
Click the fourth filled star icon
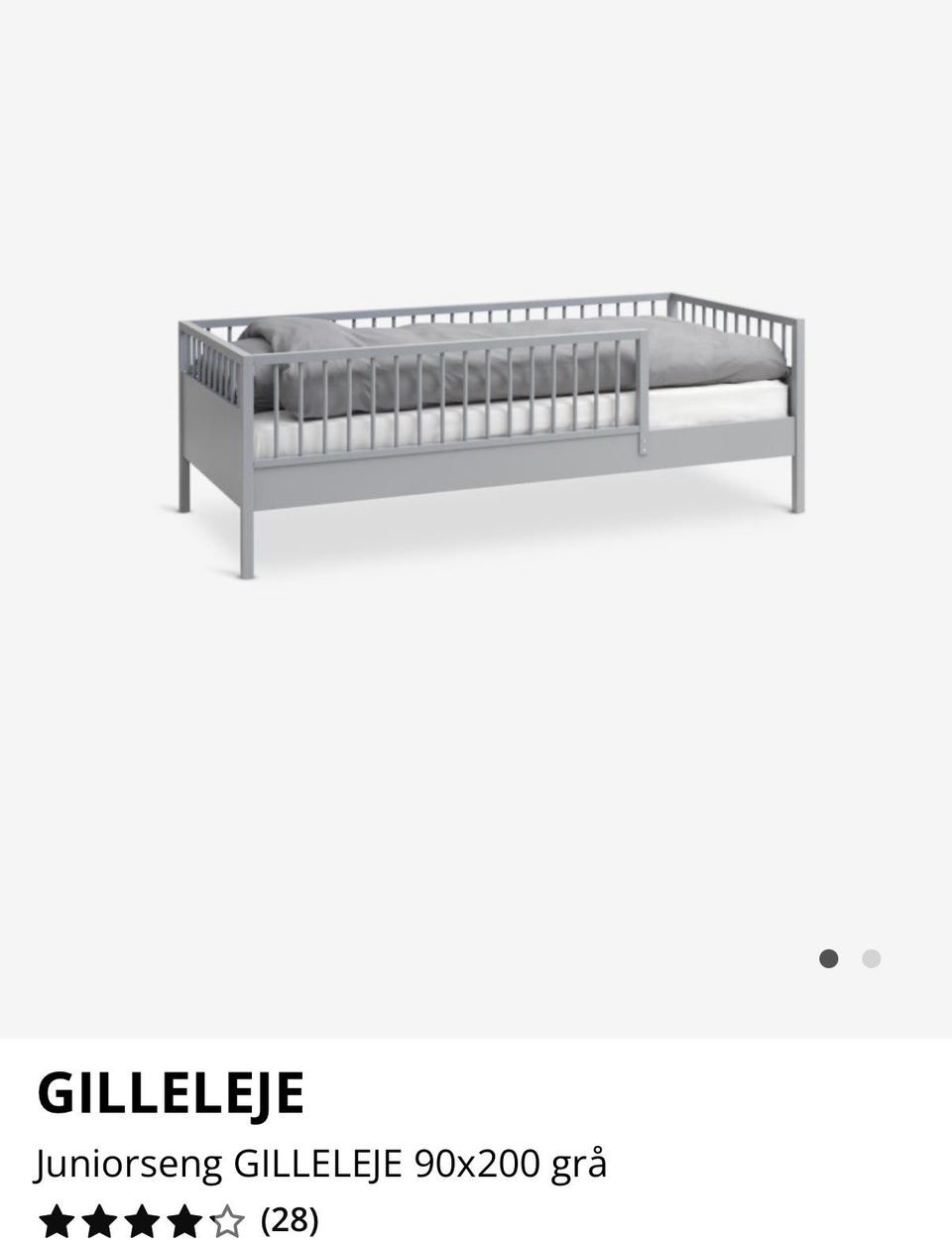click(x=185, y=1224)
